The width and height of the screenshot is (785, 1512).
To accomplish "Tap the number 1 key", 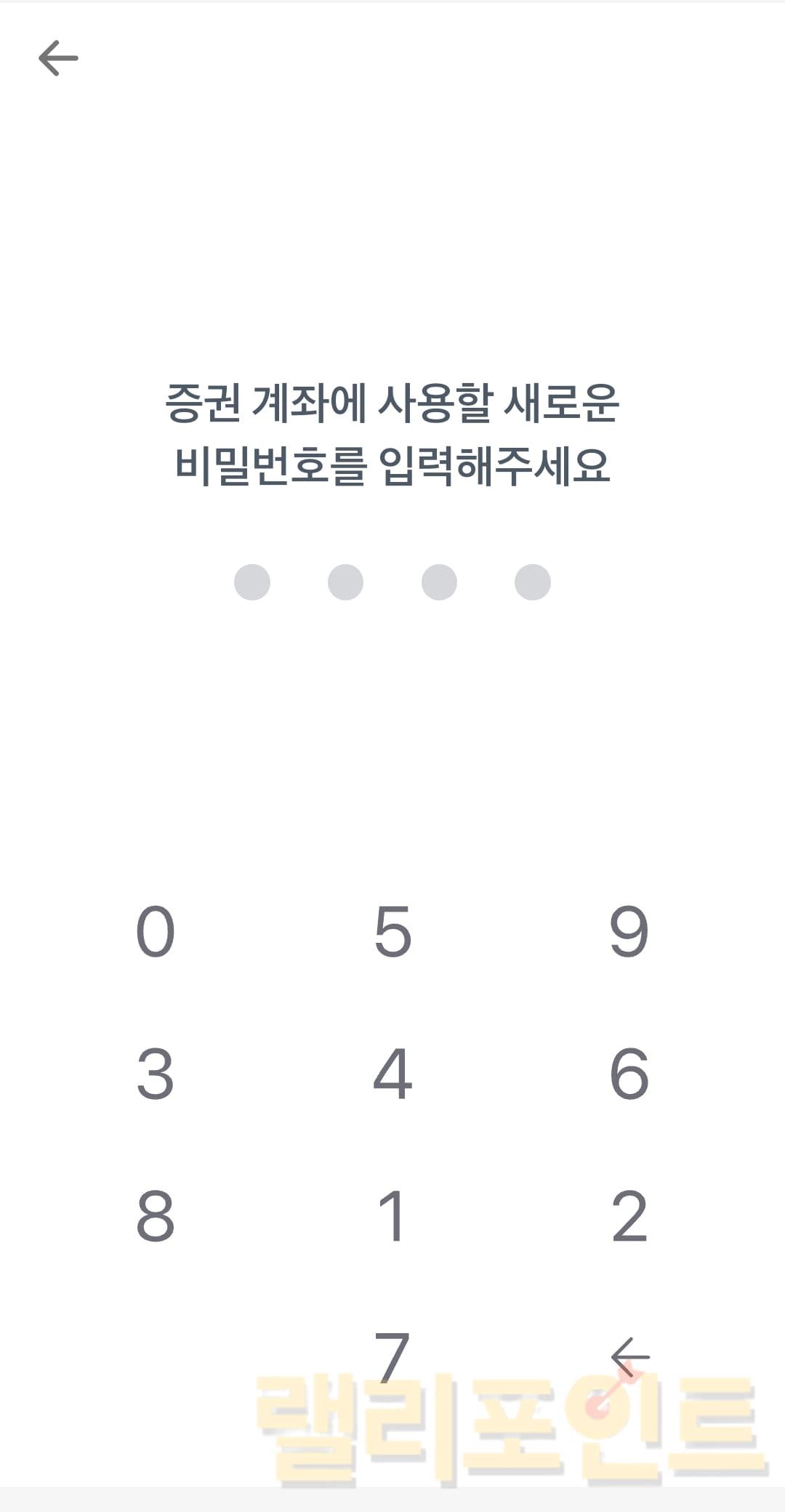I will pyautogui.click(x=392, y=1215).
